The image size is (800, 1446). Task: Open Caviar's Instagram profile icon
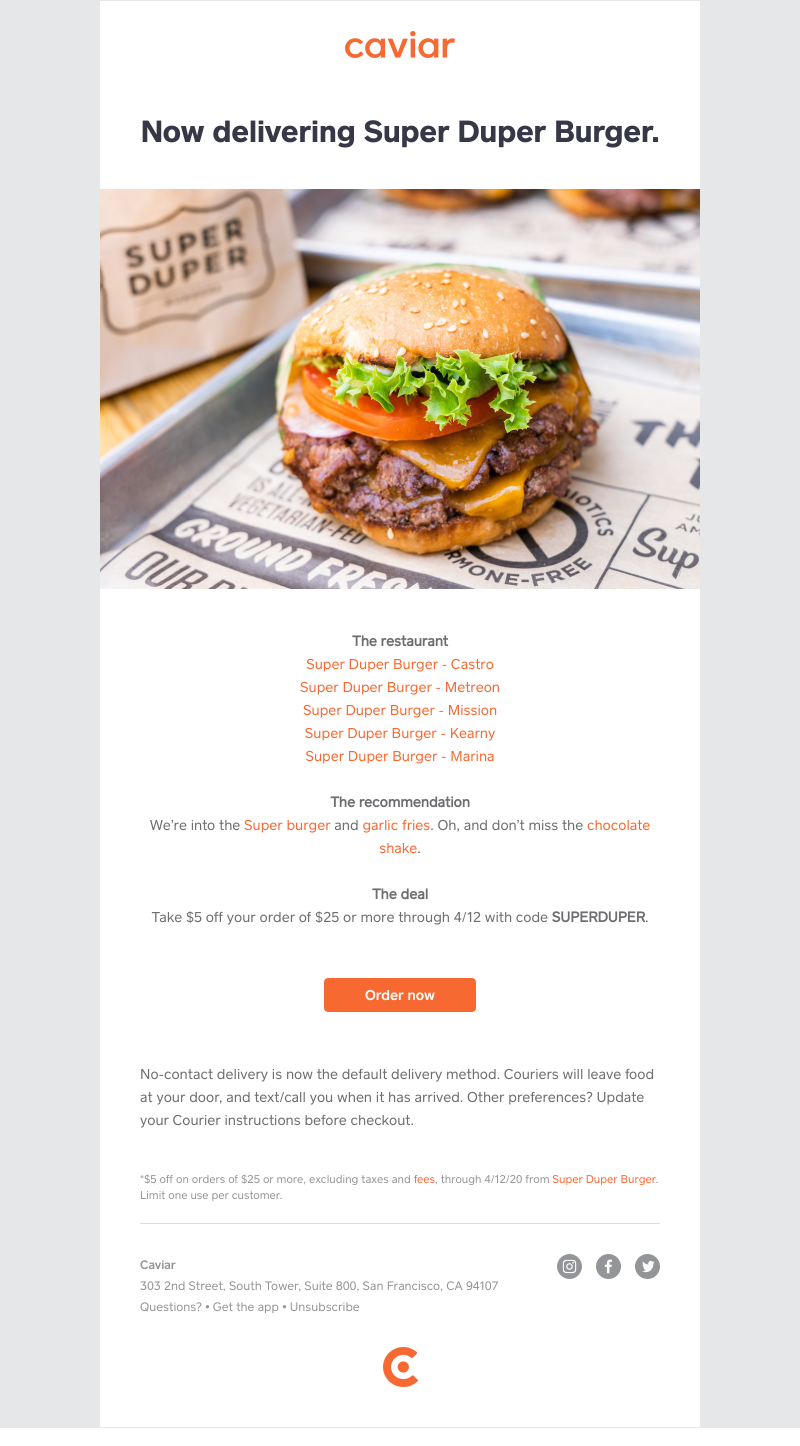tap(569, 1266)
